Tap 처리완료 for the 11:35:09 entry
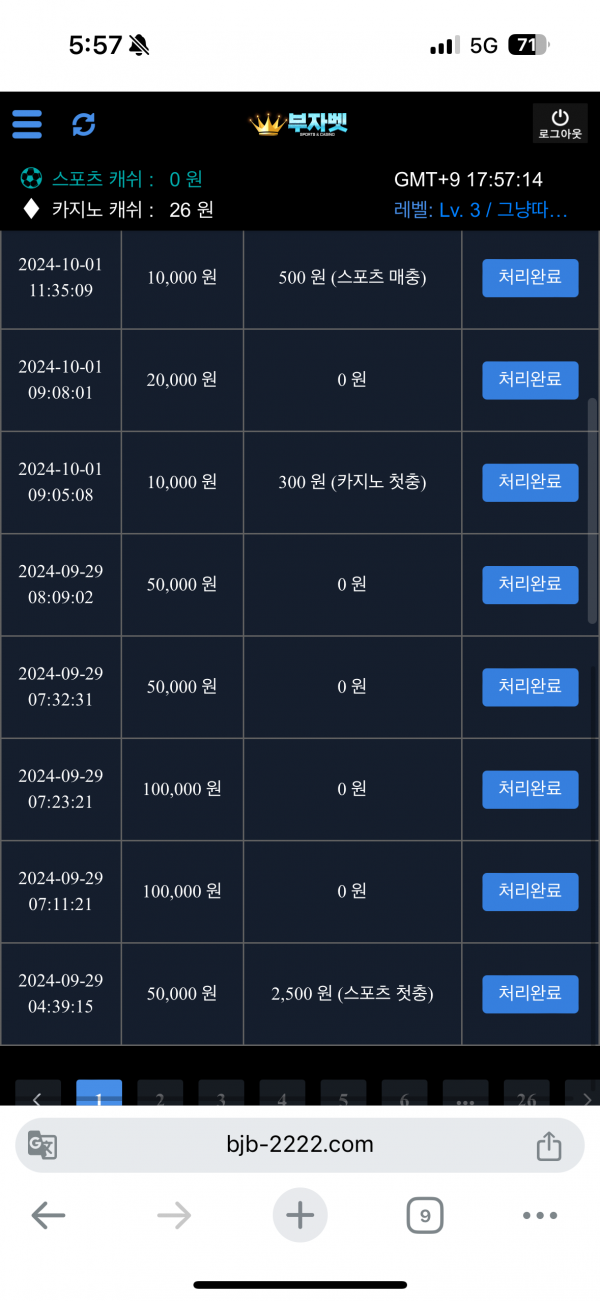This screenshot has width=600, height=1301. [530, 277]
